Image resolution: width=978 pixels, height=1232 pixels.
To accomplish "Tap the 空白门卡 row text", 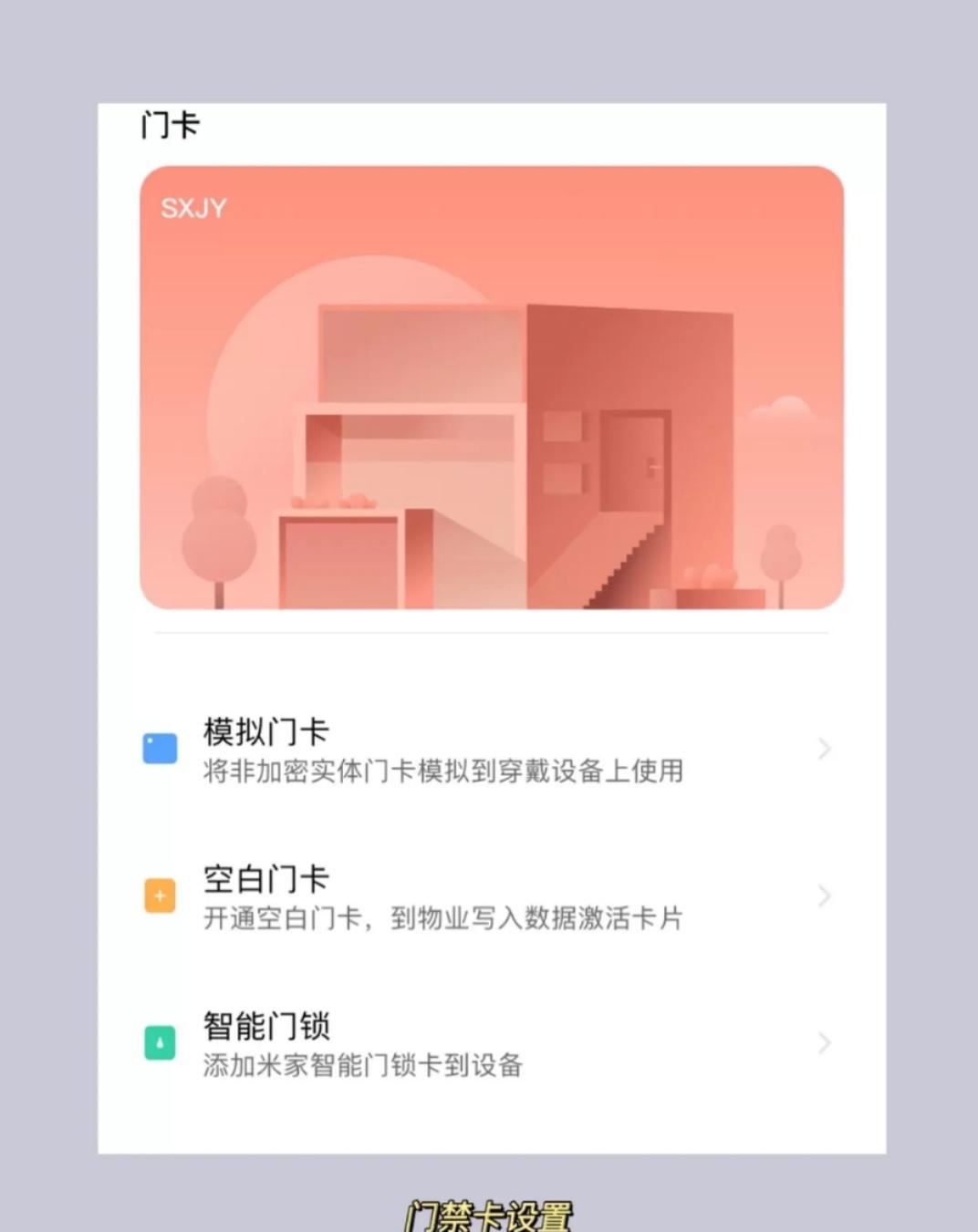I will 266,878.
